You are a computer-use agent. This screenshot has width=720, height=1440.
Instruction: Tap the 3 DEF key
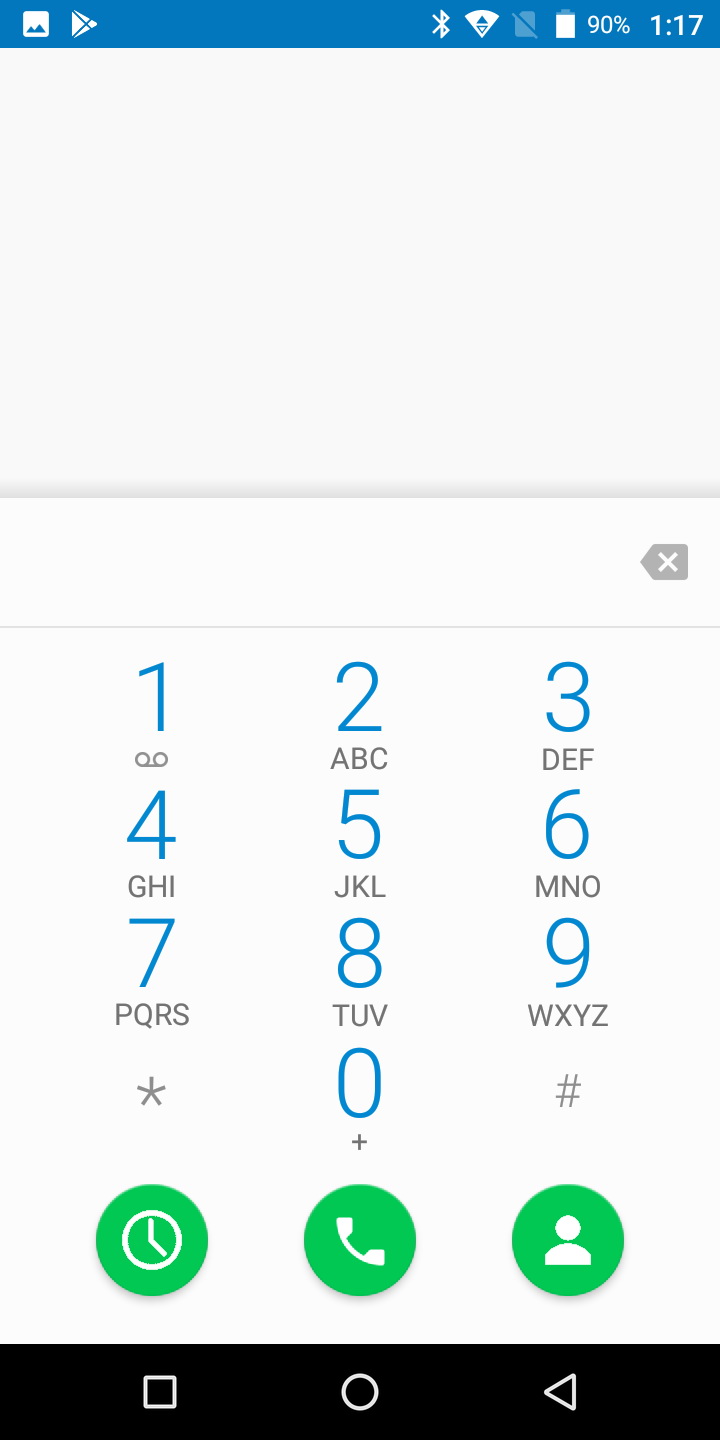567,714
